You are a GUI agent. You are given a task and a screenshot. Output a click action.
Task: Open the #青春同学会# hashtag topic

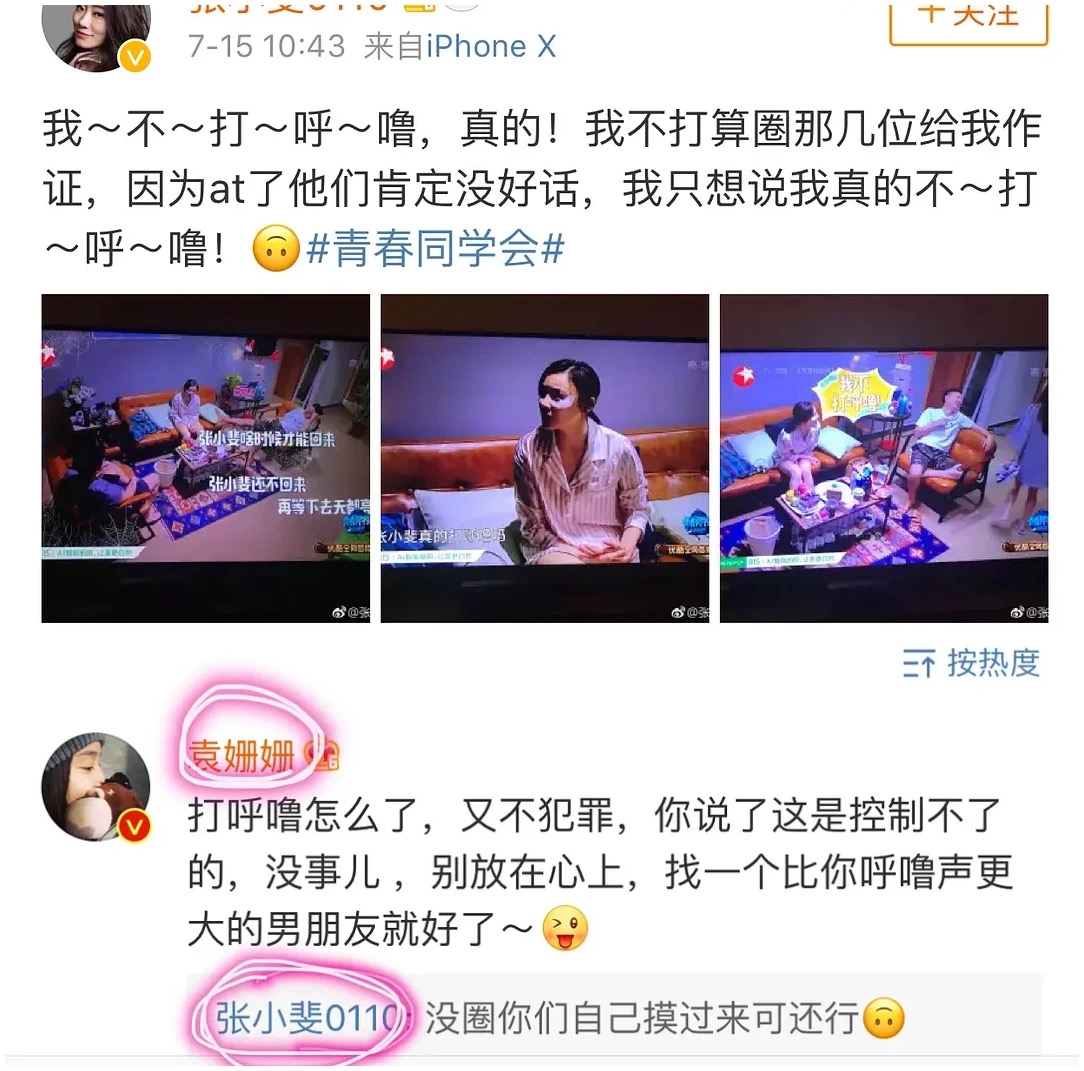(x=435, y=249)
